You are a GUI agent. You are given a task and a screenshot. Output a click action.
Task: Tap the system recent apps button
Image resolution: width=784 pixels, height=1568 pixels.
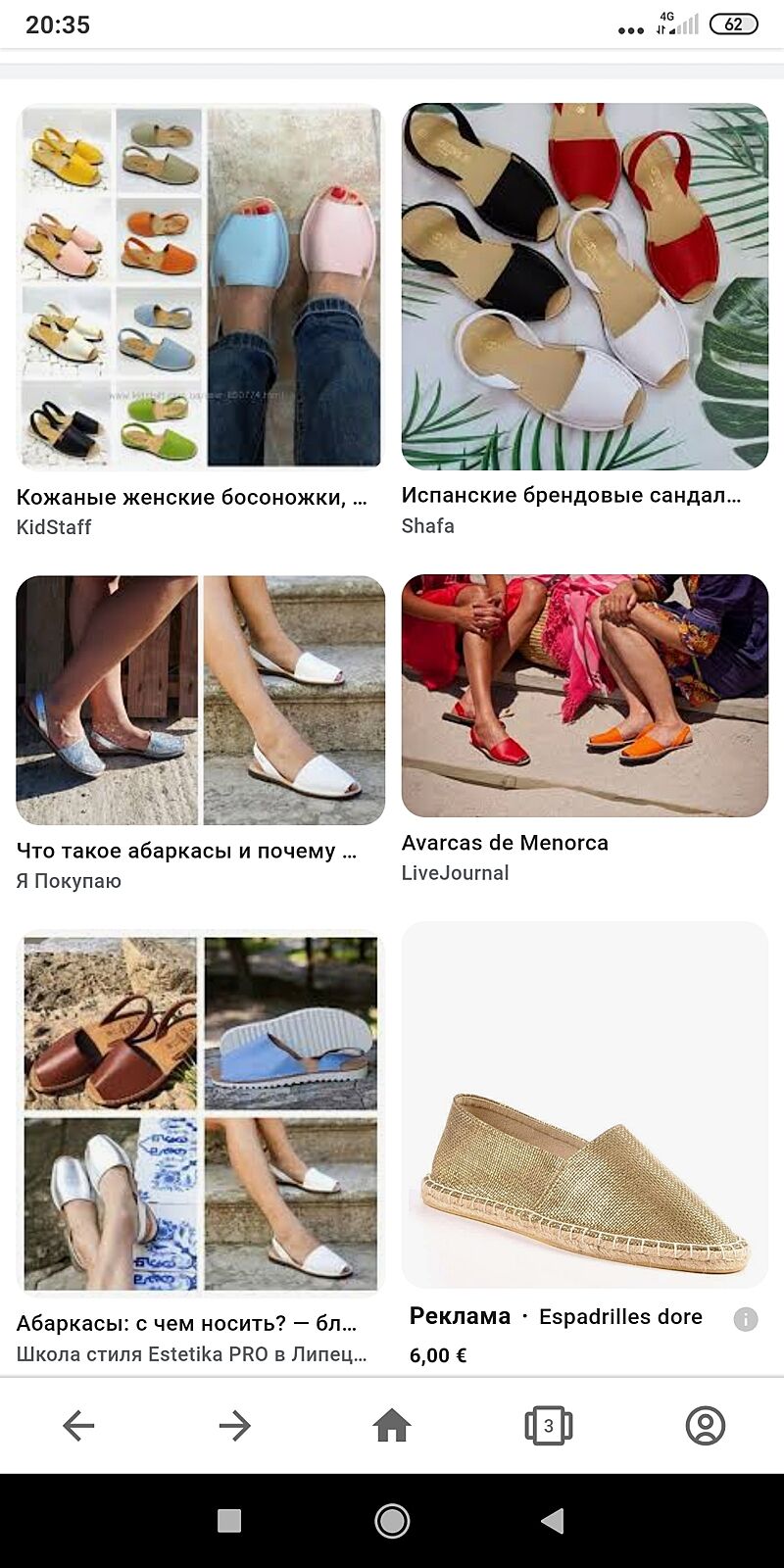tap(229, 1520)
